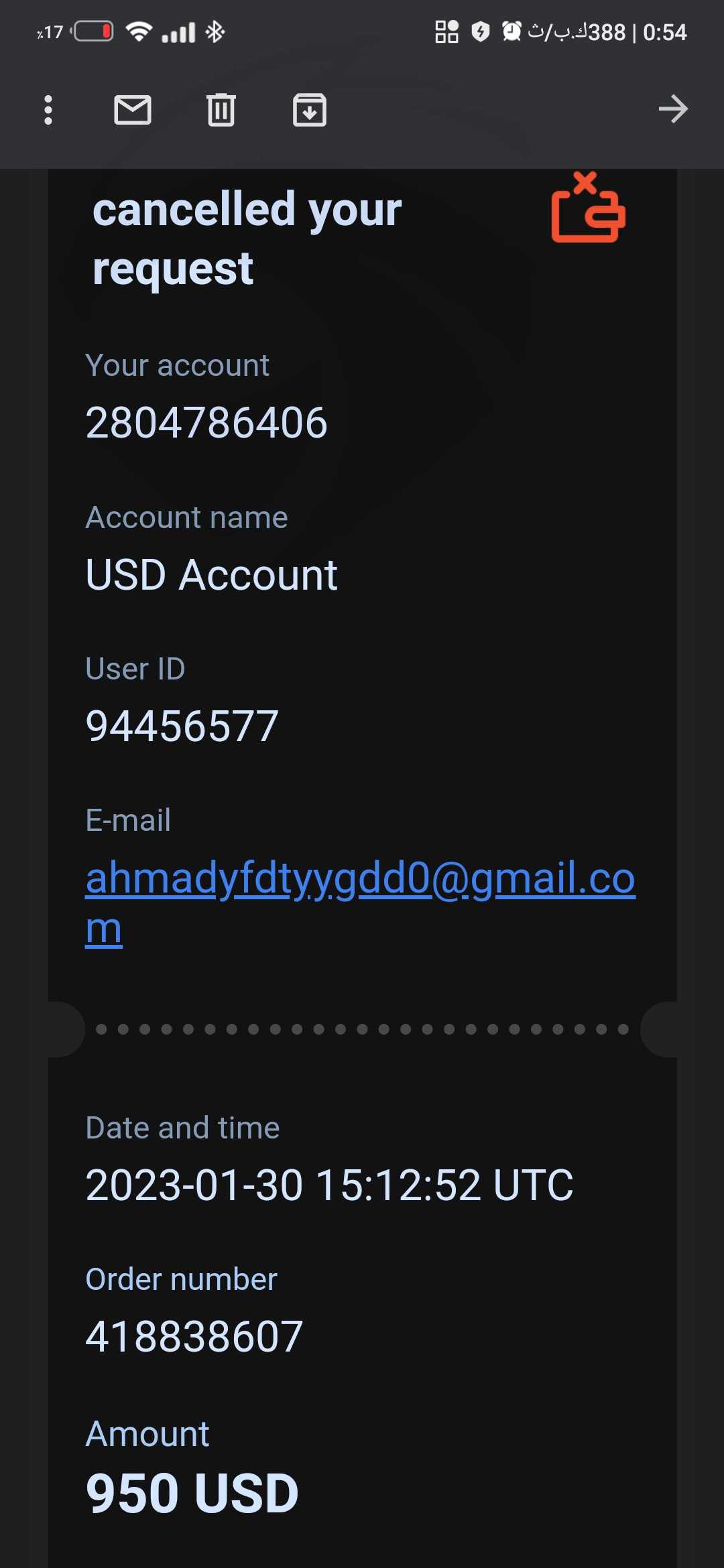Viewport: 724px width, 1568px height.
Task: Open the three-dot overflow menu
Action: tap(48, 110)
